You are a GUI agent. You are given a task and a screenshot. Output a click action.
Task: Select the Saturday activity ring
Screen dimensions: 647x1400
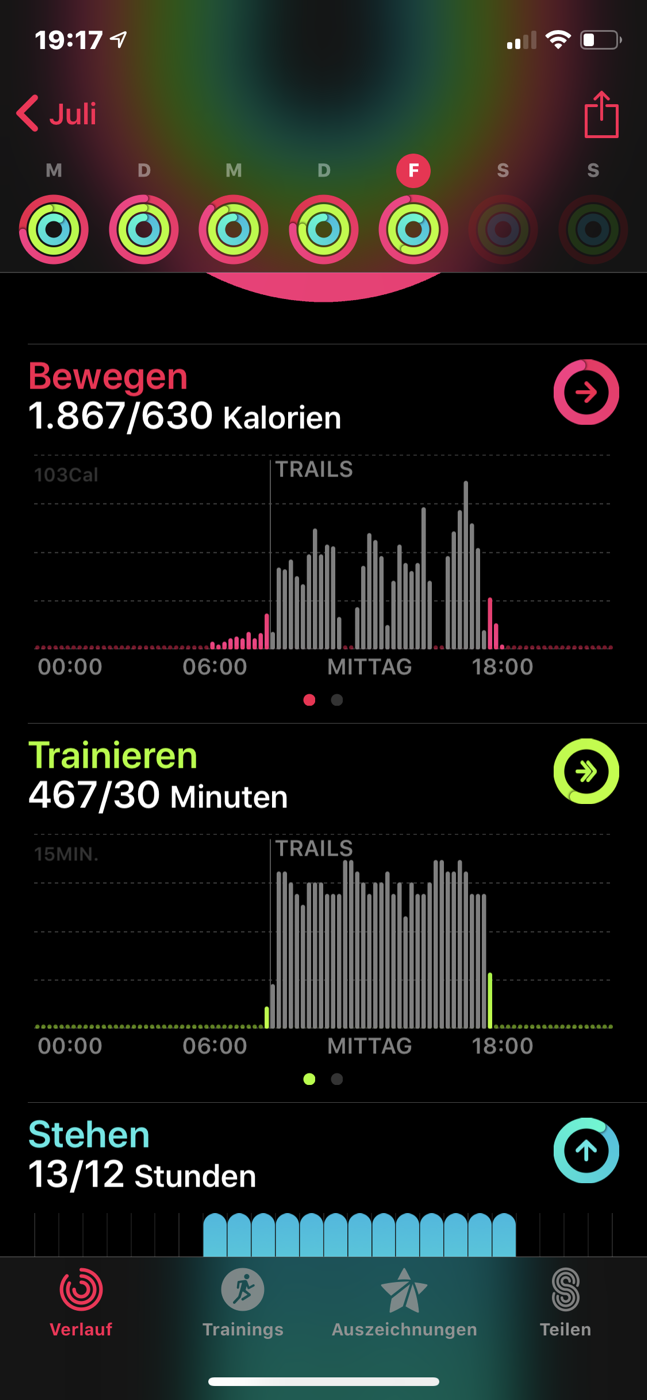pos(503,229)
